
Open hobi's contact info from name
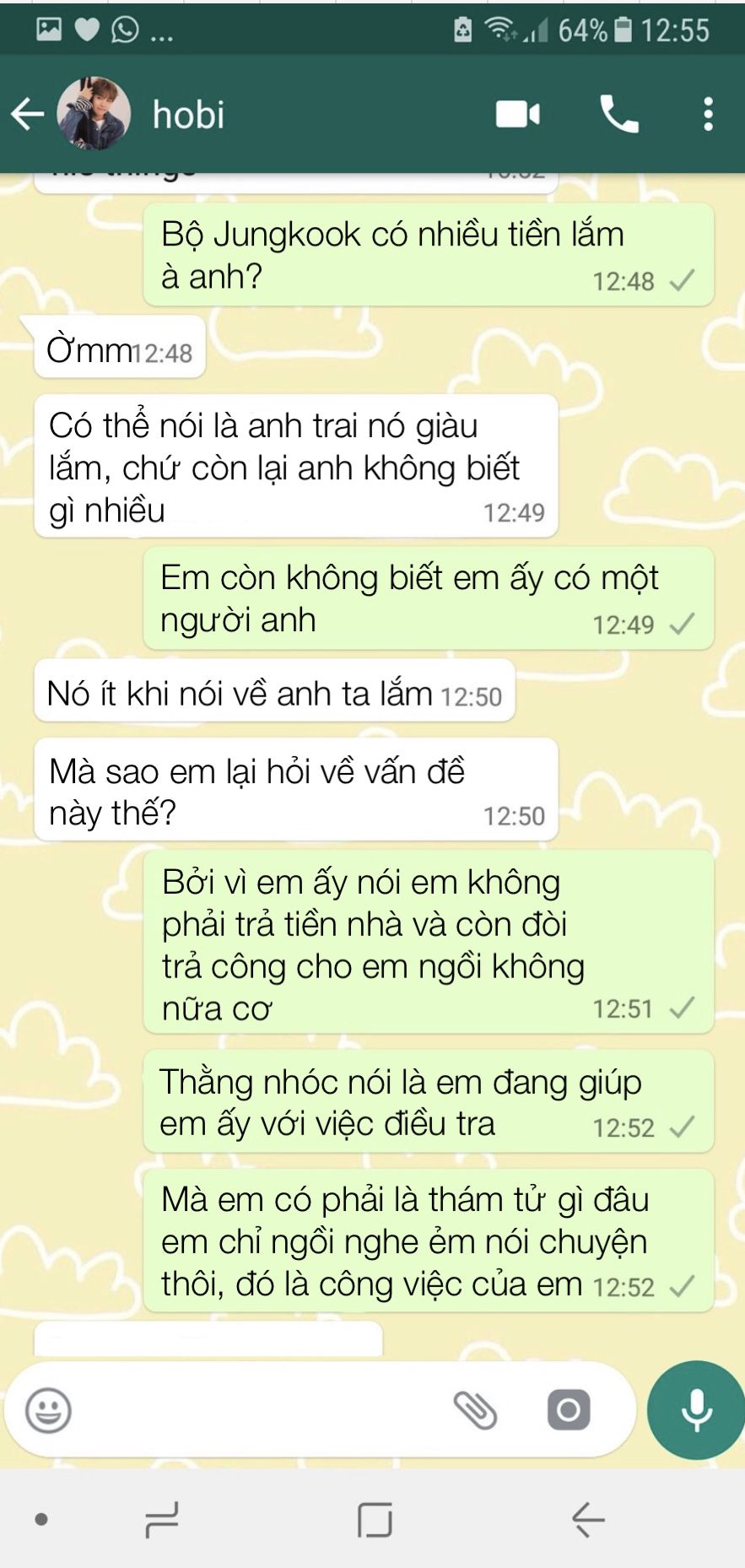point(188,115)
